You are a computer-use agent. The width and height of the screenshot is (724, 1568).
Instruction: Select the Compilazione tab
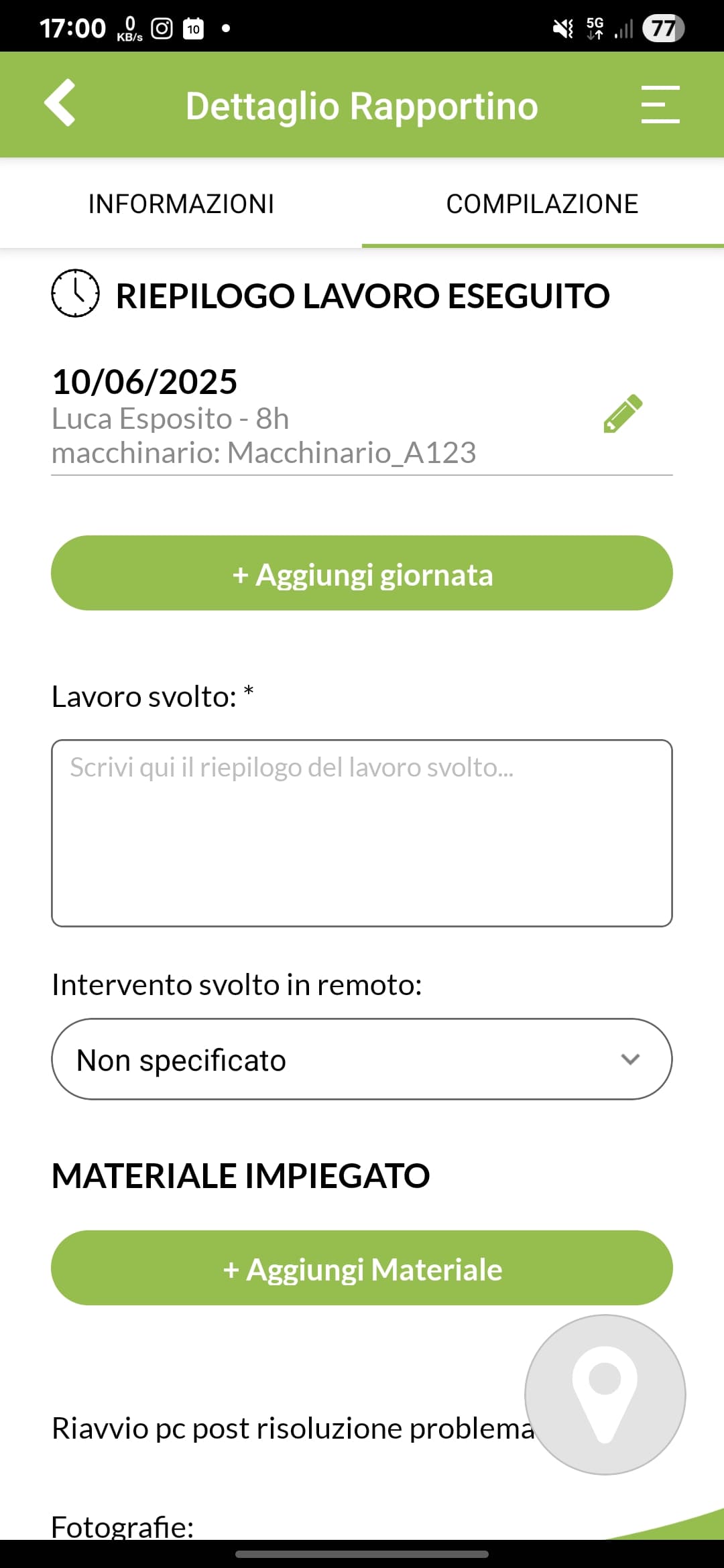click(x=542, y=204)
